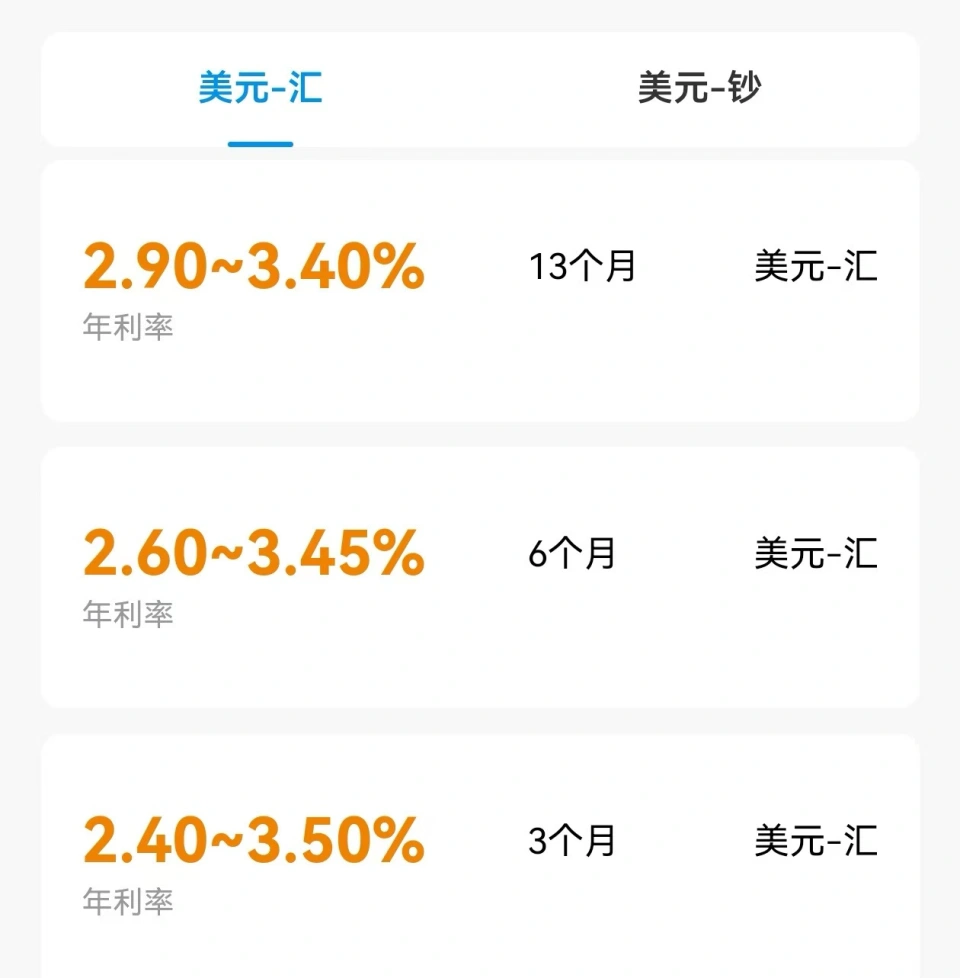Switch to the 美元-汇 tab
960x978 pixels.
[x=260, y=89]
